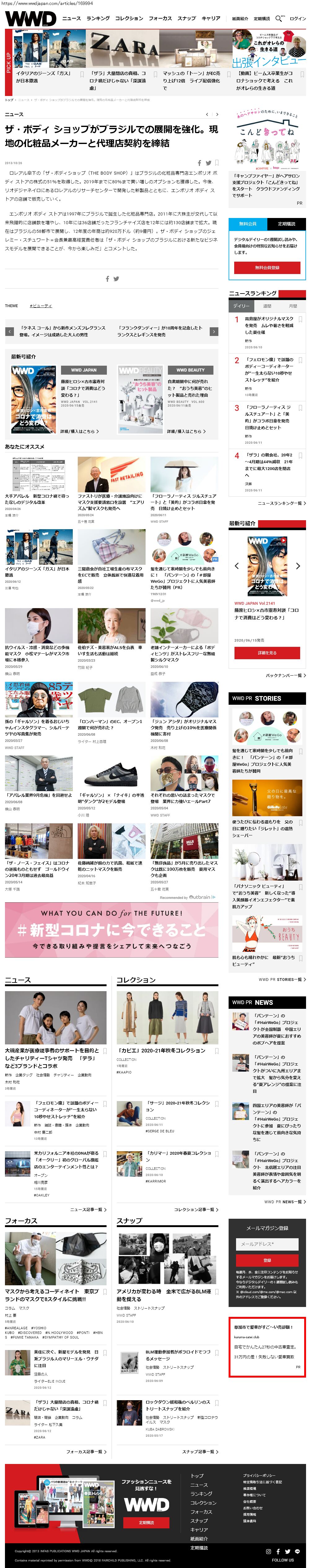The width and height of the screenshot is (311, 1568).
Task: Go to next article about フランクダンディー
Action: click(214, 331)
